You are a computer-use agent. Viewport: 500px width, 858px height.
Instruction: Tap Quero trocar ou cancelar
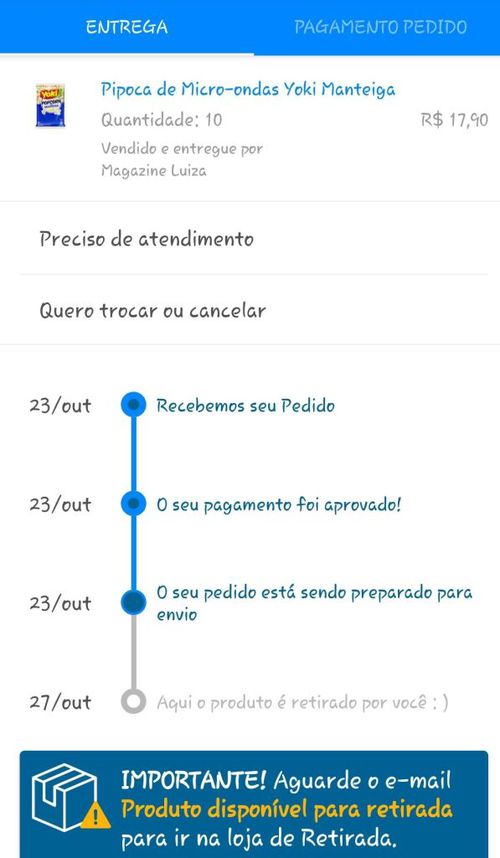[250, 310]
